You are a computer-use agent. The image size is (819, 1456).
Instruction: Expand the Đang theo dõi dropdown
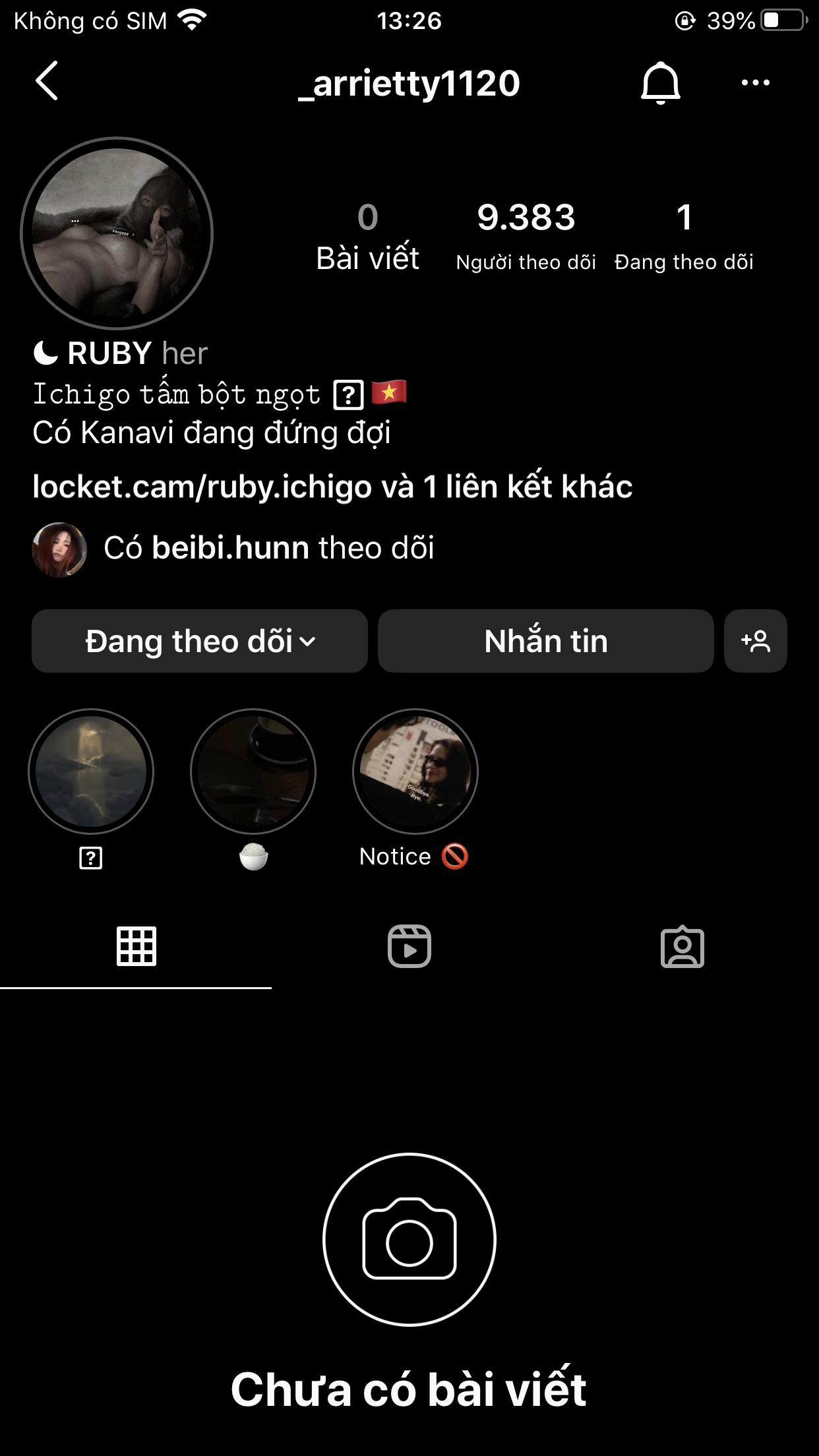200,641
